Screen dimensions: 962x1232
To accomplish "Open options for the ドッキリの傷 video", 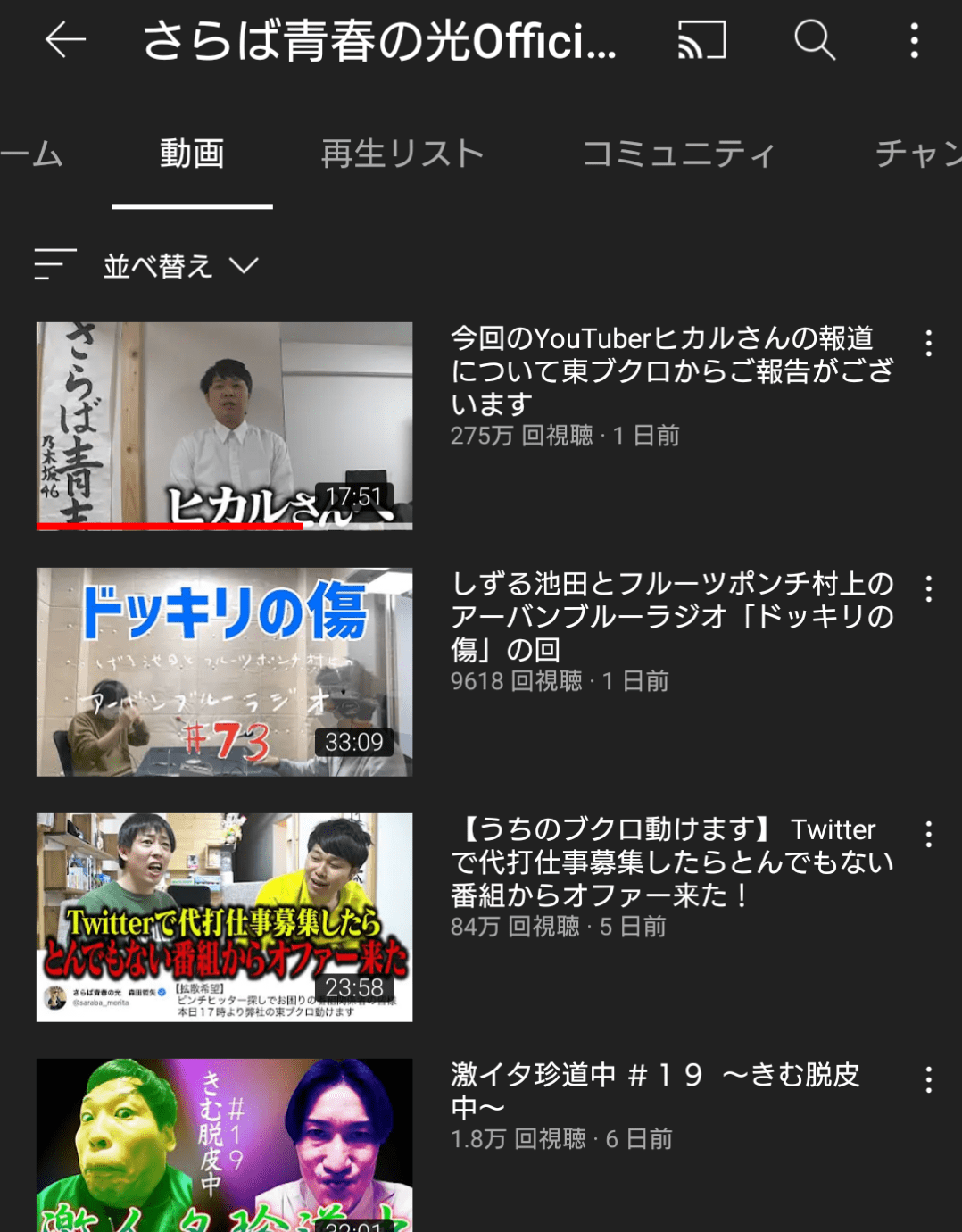I will coord(929,589).
